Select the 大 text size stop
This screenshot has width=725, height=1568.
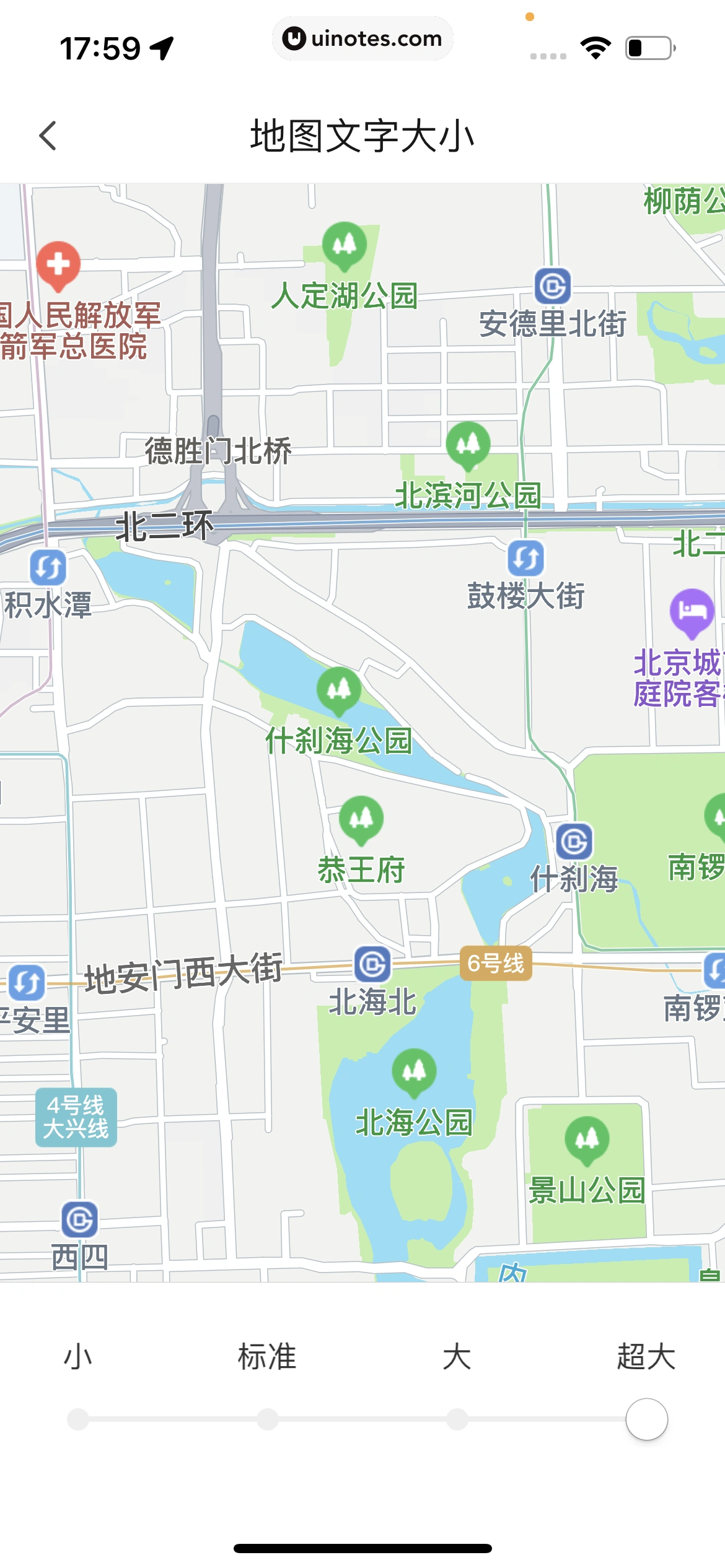pos(457,1419)
